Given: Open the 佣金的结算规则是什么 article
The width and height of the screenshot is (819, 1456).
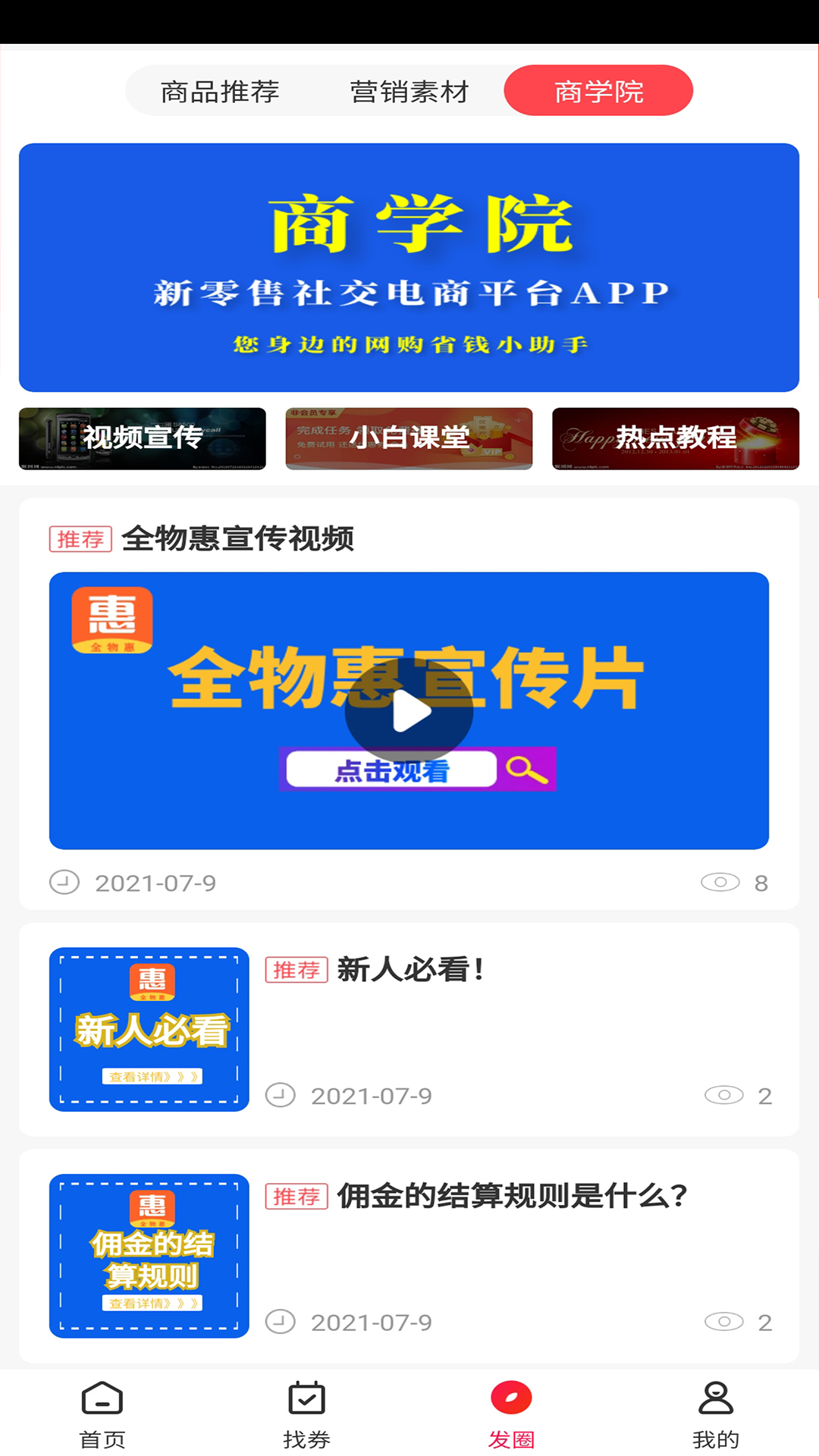Looking at the screenshot, I should [508, 1189].
